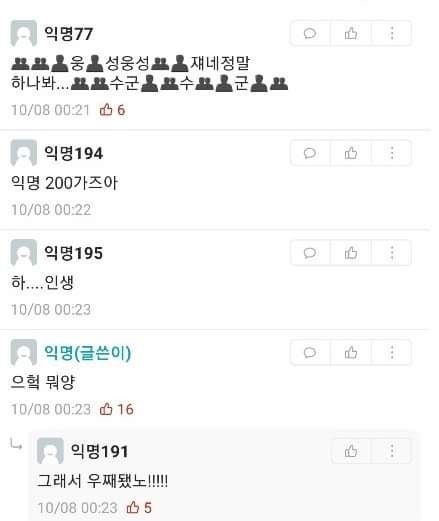Viewport: 439px width, 521px height.
Task: Like the comment by 익명(글쓴이)
Action: tap(351, 353)
